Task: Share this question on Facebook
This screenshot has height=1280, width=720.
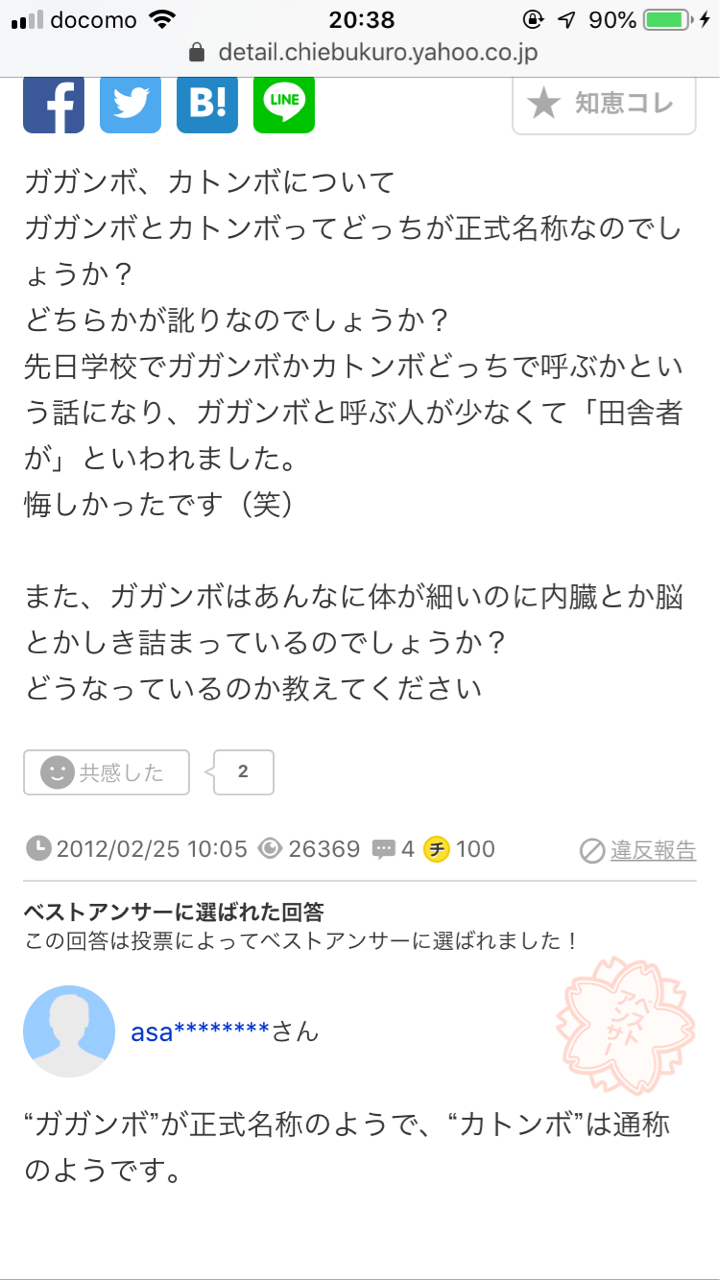Action: click(x=54, y=104)
